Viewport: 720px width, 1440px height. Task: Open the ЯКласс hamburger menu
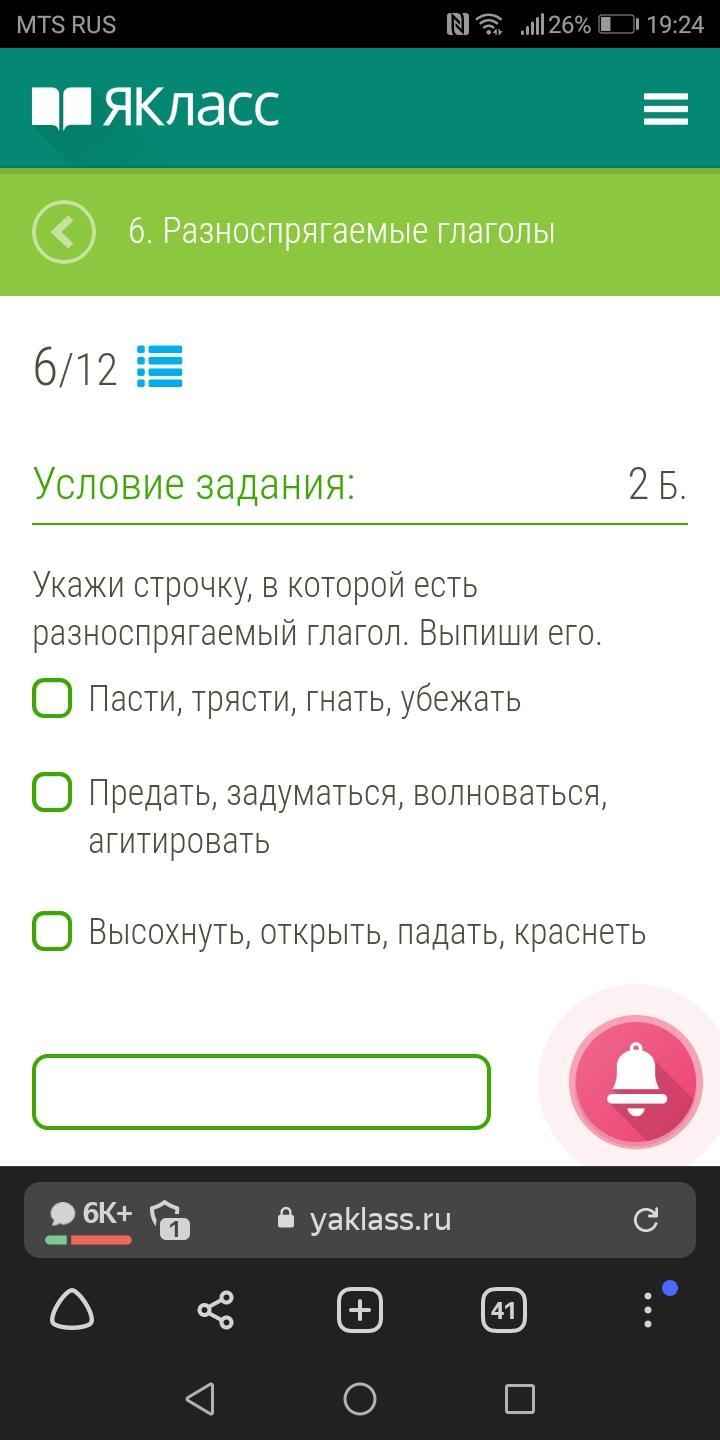pyautogui.click(x=665, y=108)
